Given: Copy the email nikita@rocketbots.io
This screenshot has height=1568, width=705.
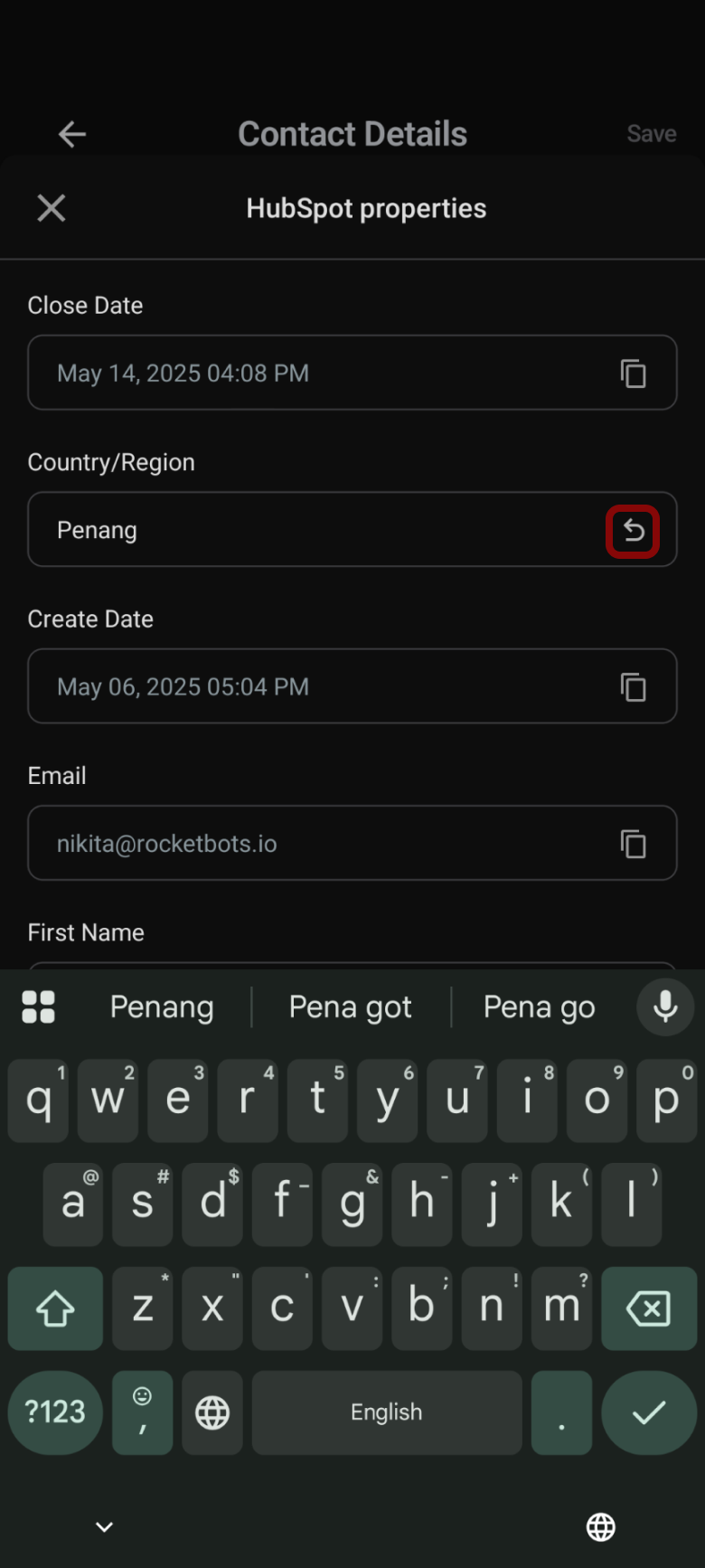Looking at the screenshot, I should point(633,844).
